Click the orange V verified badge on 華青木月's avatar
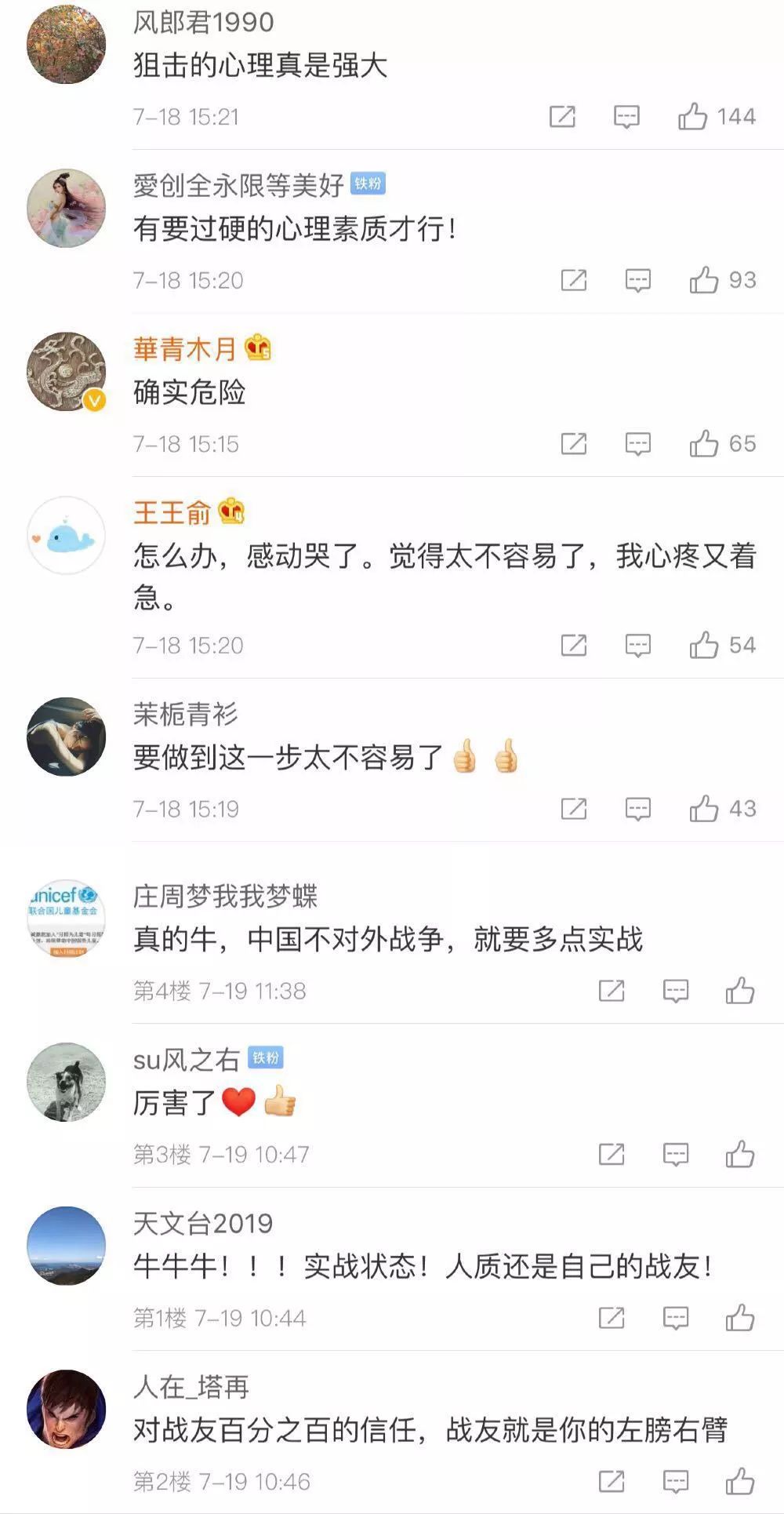784x1514 pixels. (94, 399)
